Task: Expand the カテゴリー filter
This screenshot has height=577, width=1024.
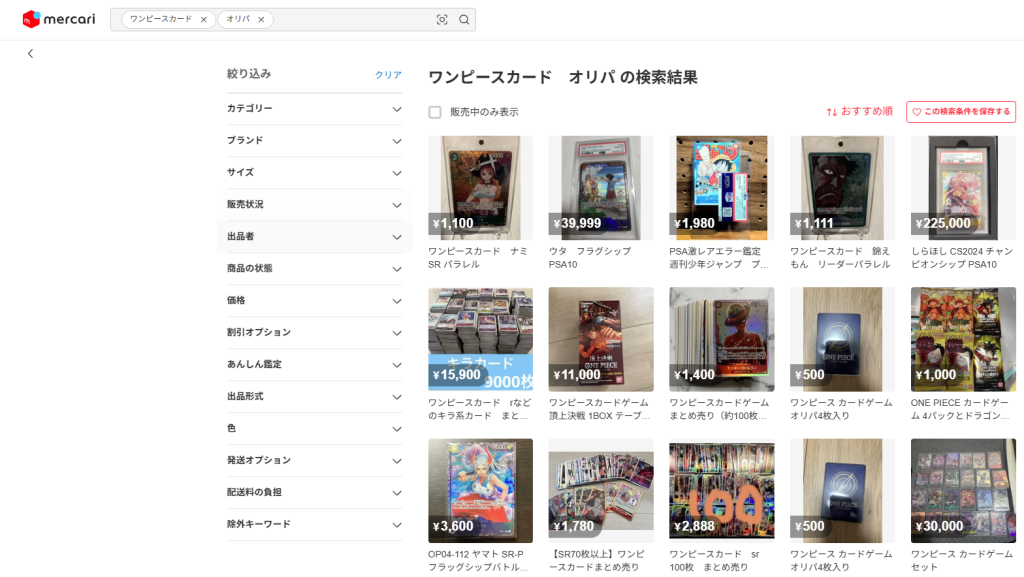Action: [x=314, y=109]
